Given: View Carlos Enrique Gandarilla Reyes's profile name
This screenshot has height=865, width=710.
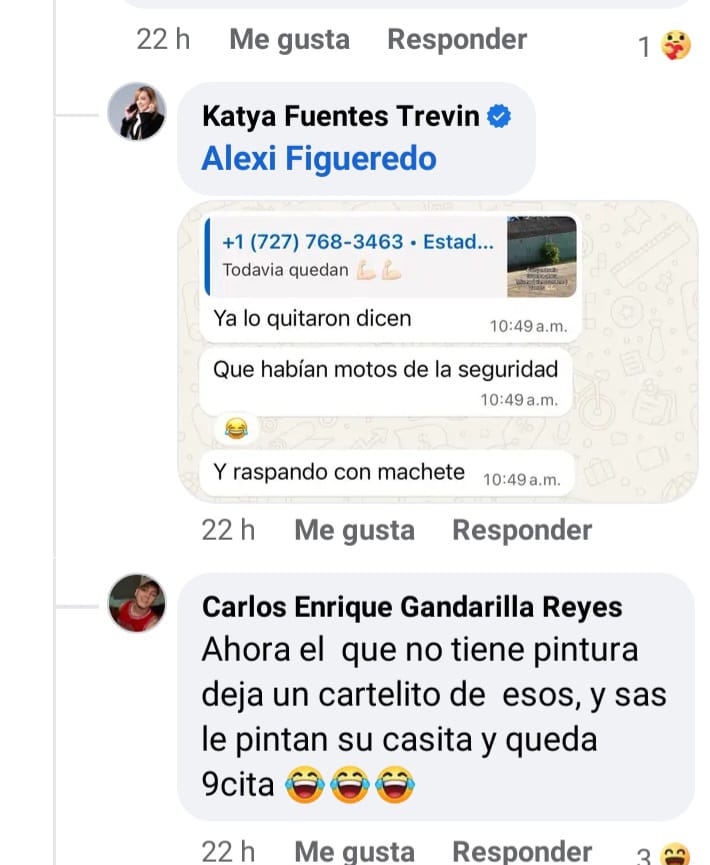Looking at the screenshot, I should pos(412,607).
